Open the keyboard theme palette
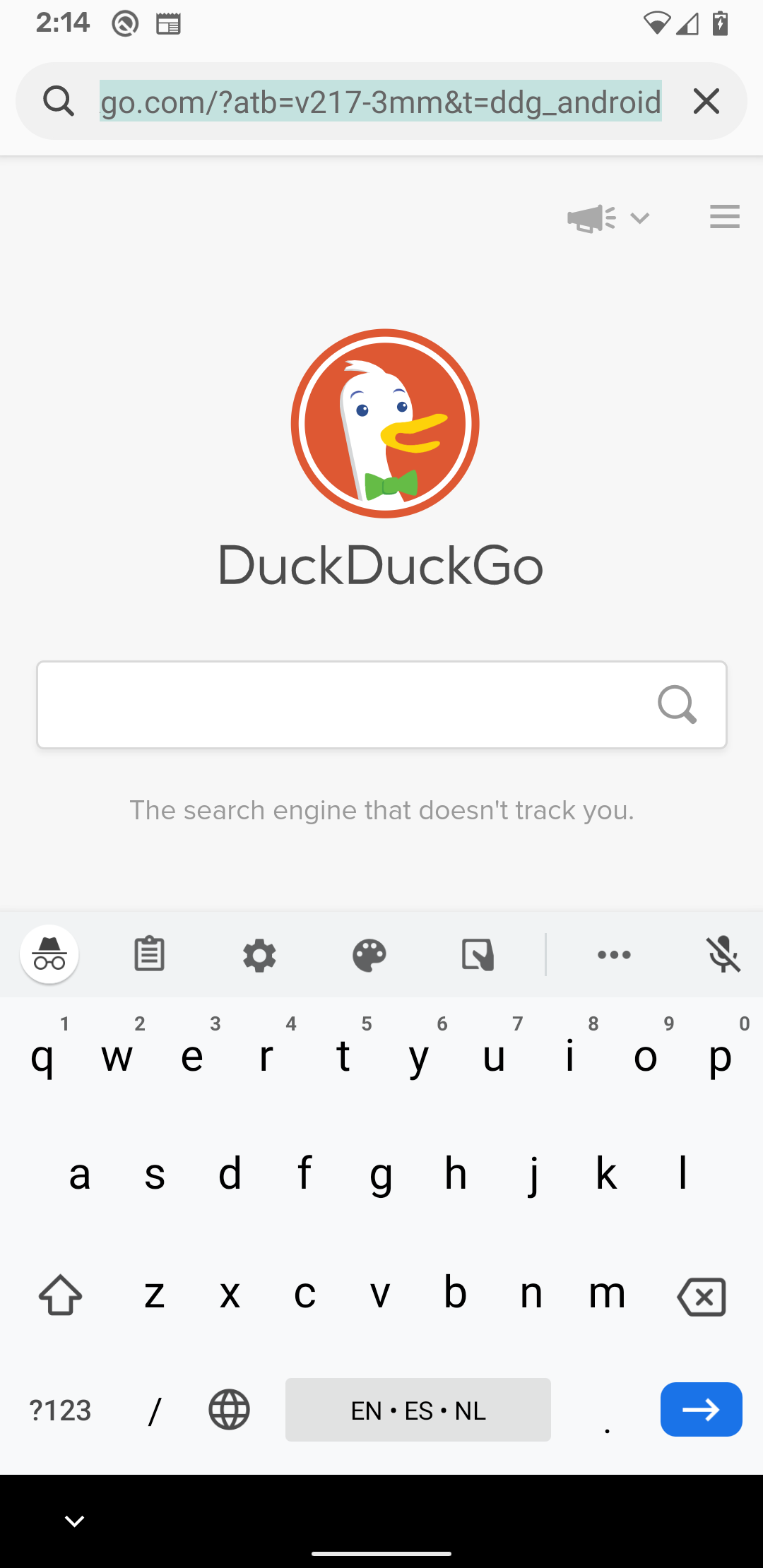763x1568 pixels. point(369,955)
